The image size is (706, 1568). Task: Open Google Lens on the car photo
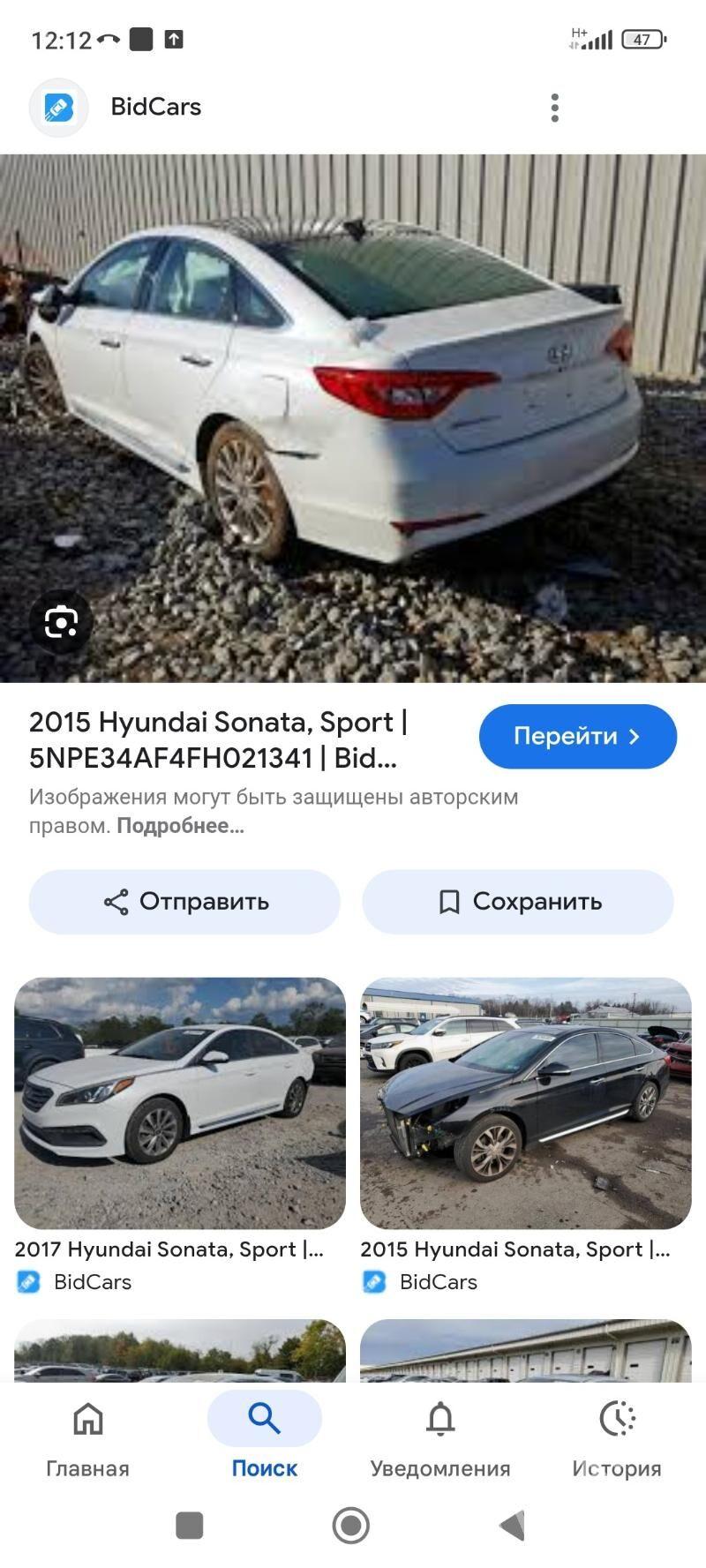(60, 620)
